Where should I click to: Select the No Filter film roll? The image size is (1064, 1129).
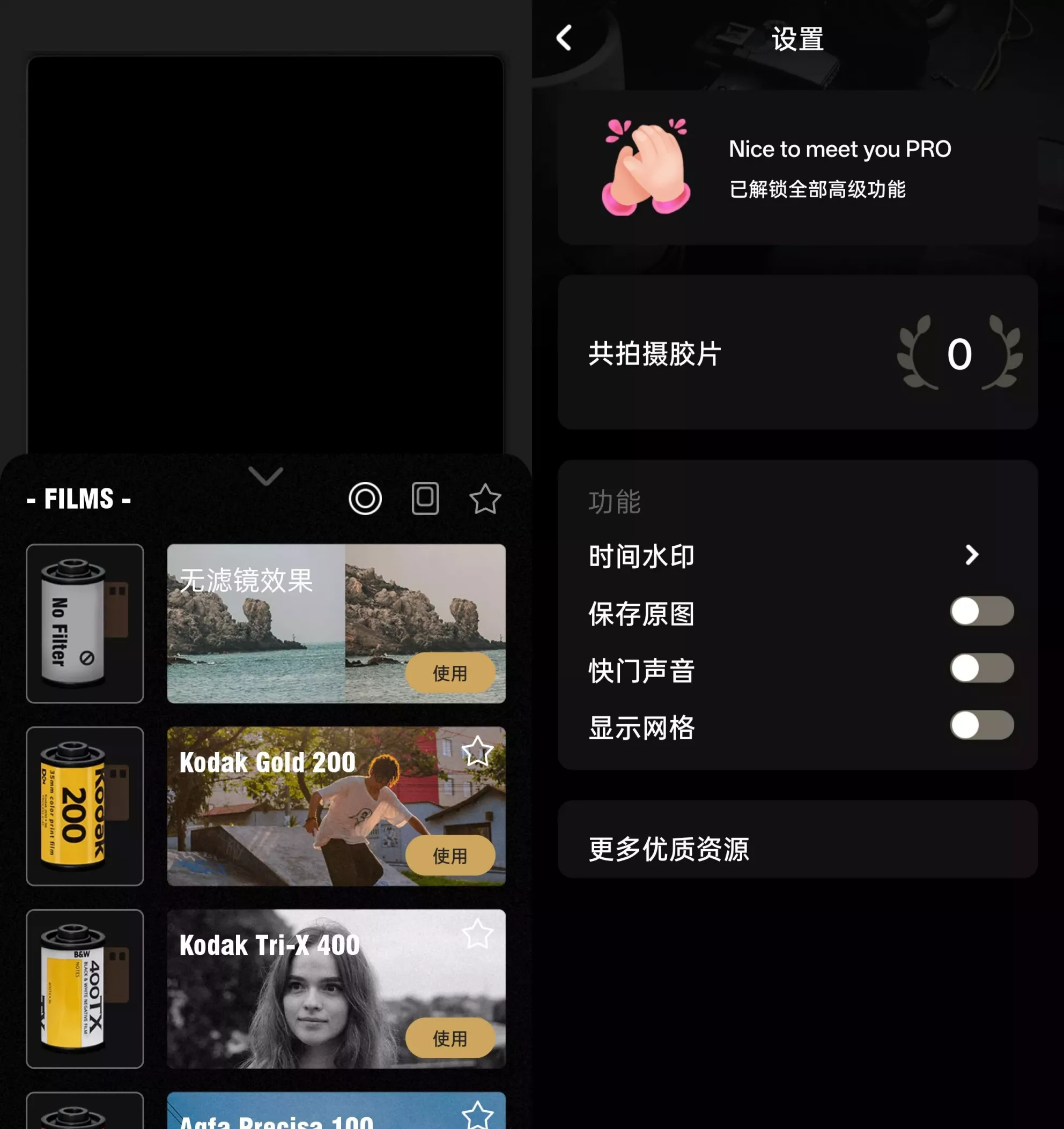pos(85,623)
